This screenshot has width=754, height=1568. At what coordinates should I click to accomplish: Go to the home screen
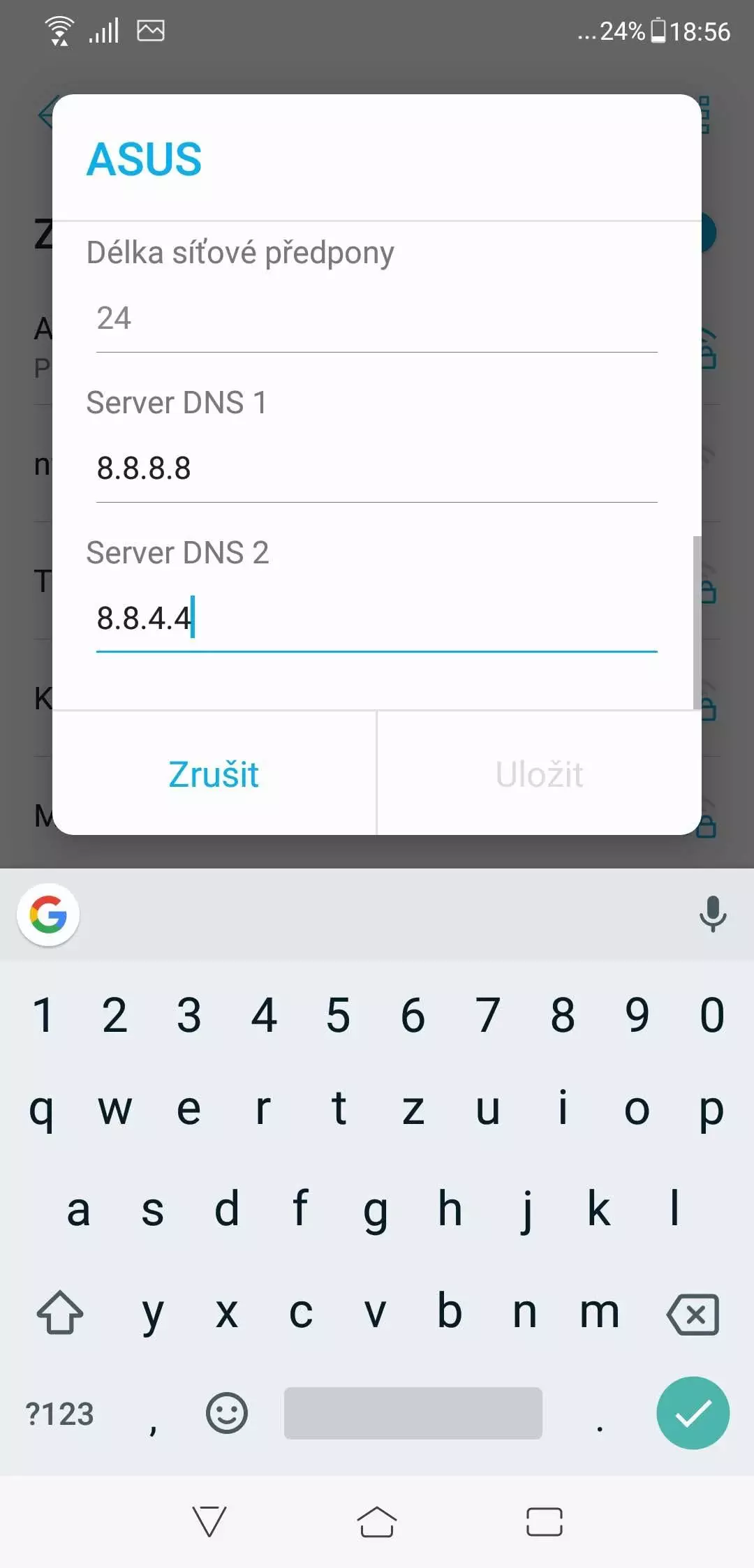click(x=377, y=1522)
